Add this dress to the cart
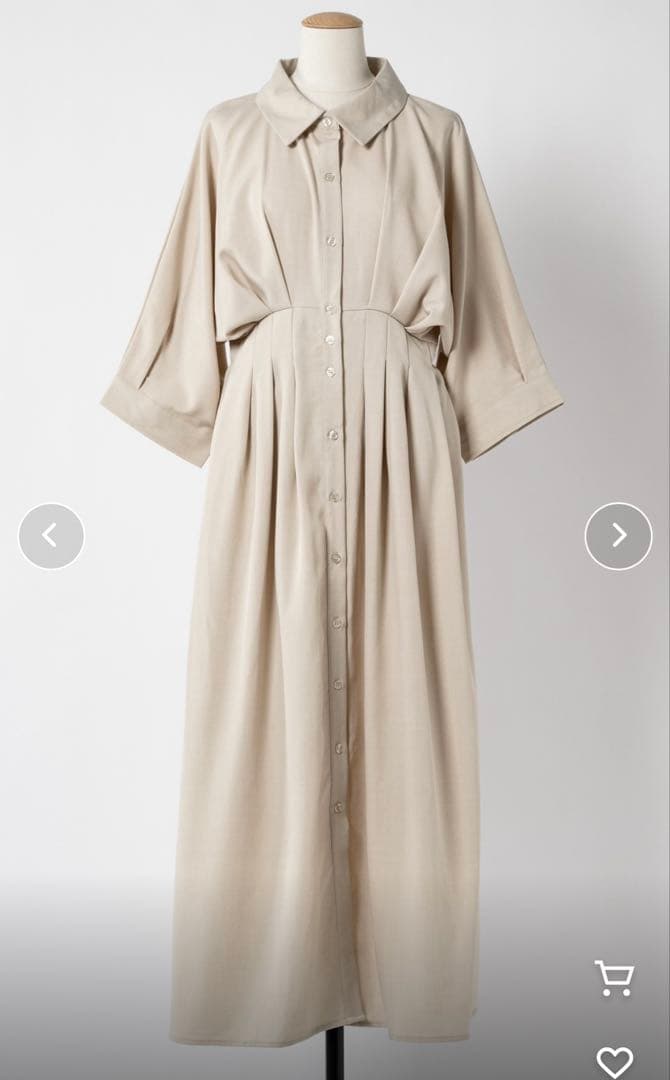The height and width of the screenshot is (1080, 670). coord(614,978)
